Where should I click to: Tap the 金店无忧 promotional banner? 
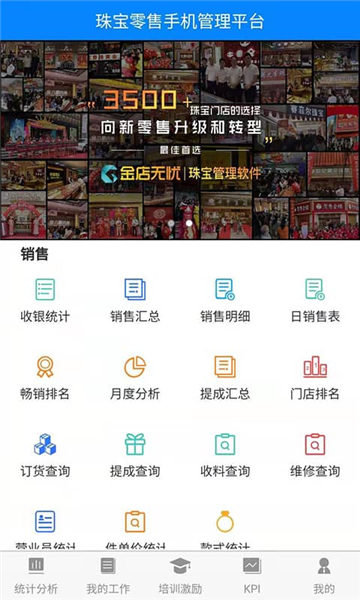[x=180, y=140]
